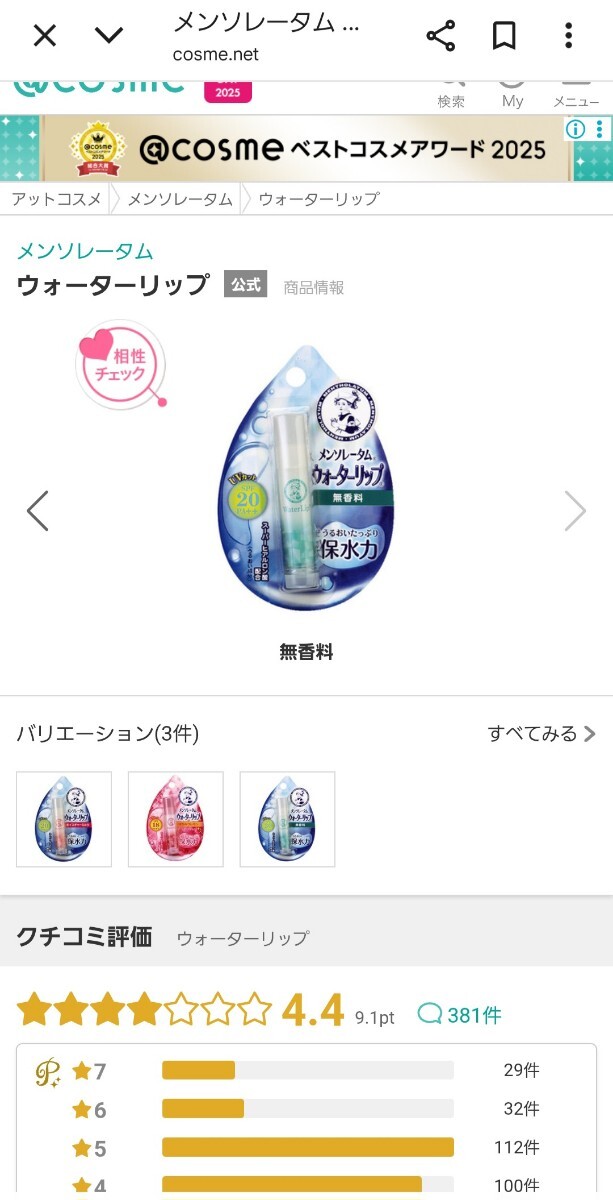The height and width of the screenshot is (1200, 613).
Task: Select the third variation thumbnail
Action: pos(287,819)
